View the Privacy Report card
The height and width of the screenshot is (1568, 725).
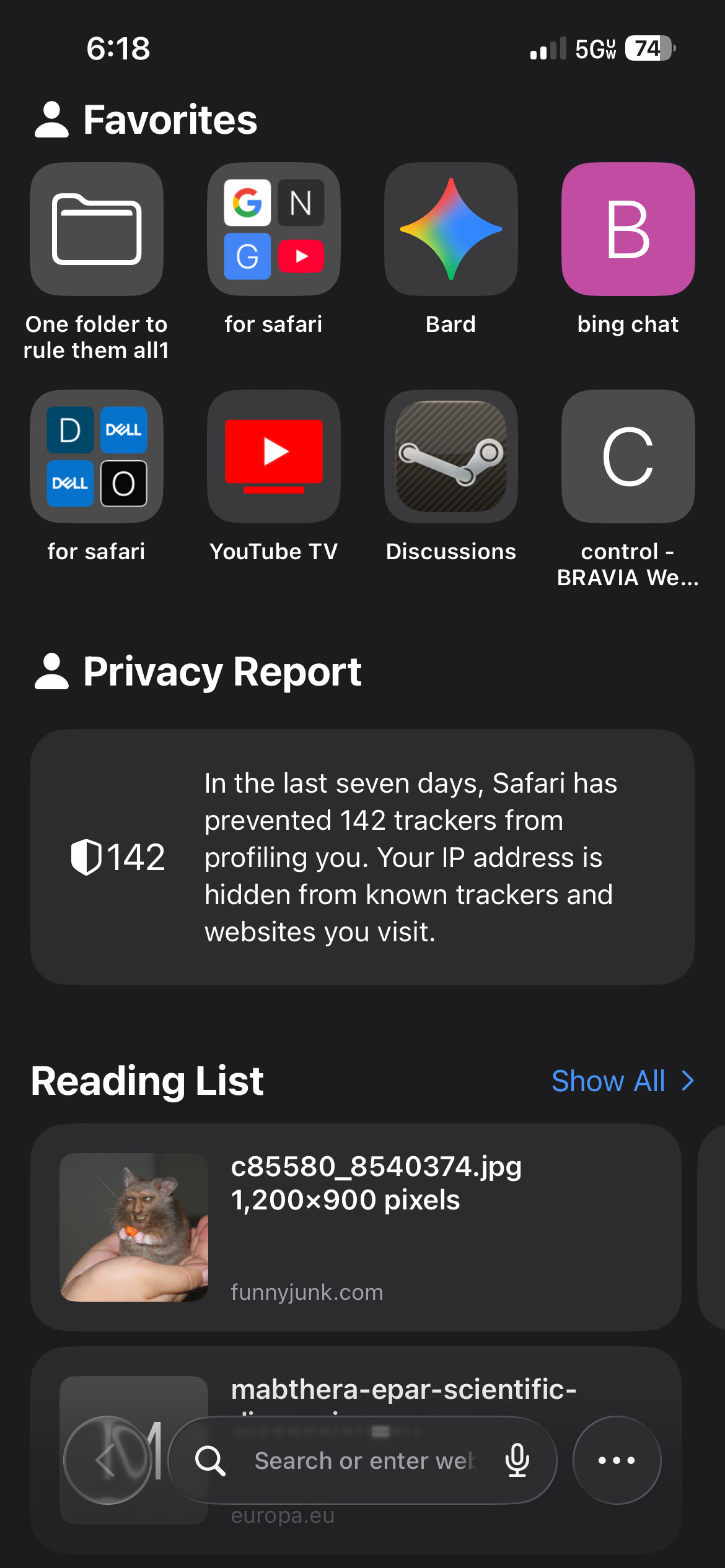(x=362, y=857)
